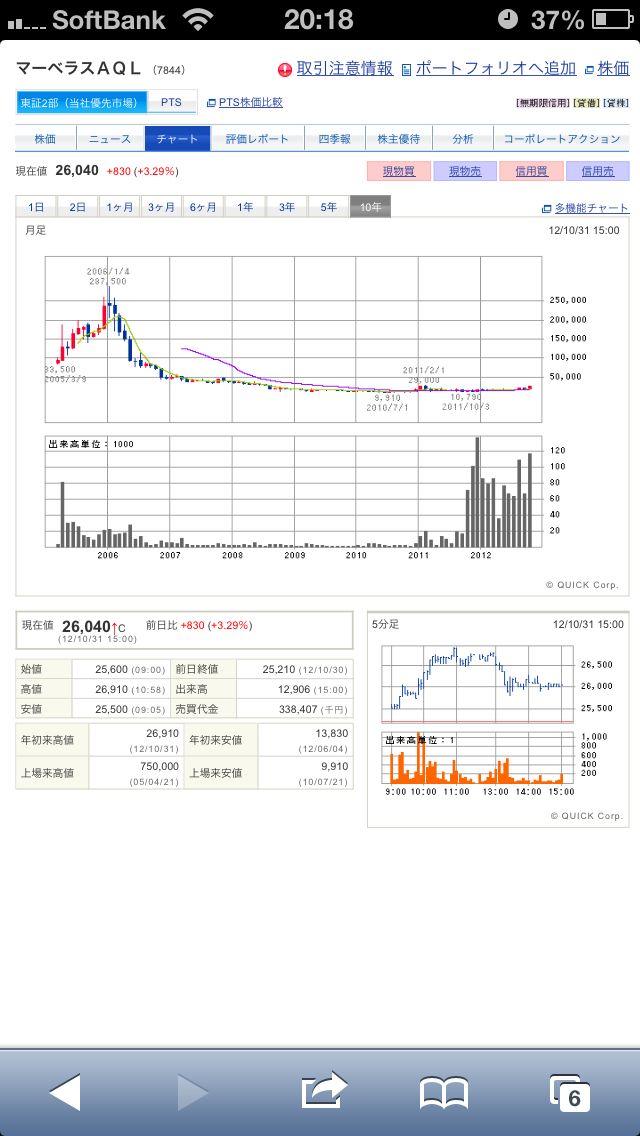This screenshot has height=1136, width=640.
Task: Choose the 5年 chart period
Action: click(x=328, y=207)
